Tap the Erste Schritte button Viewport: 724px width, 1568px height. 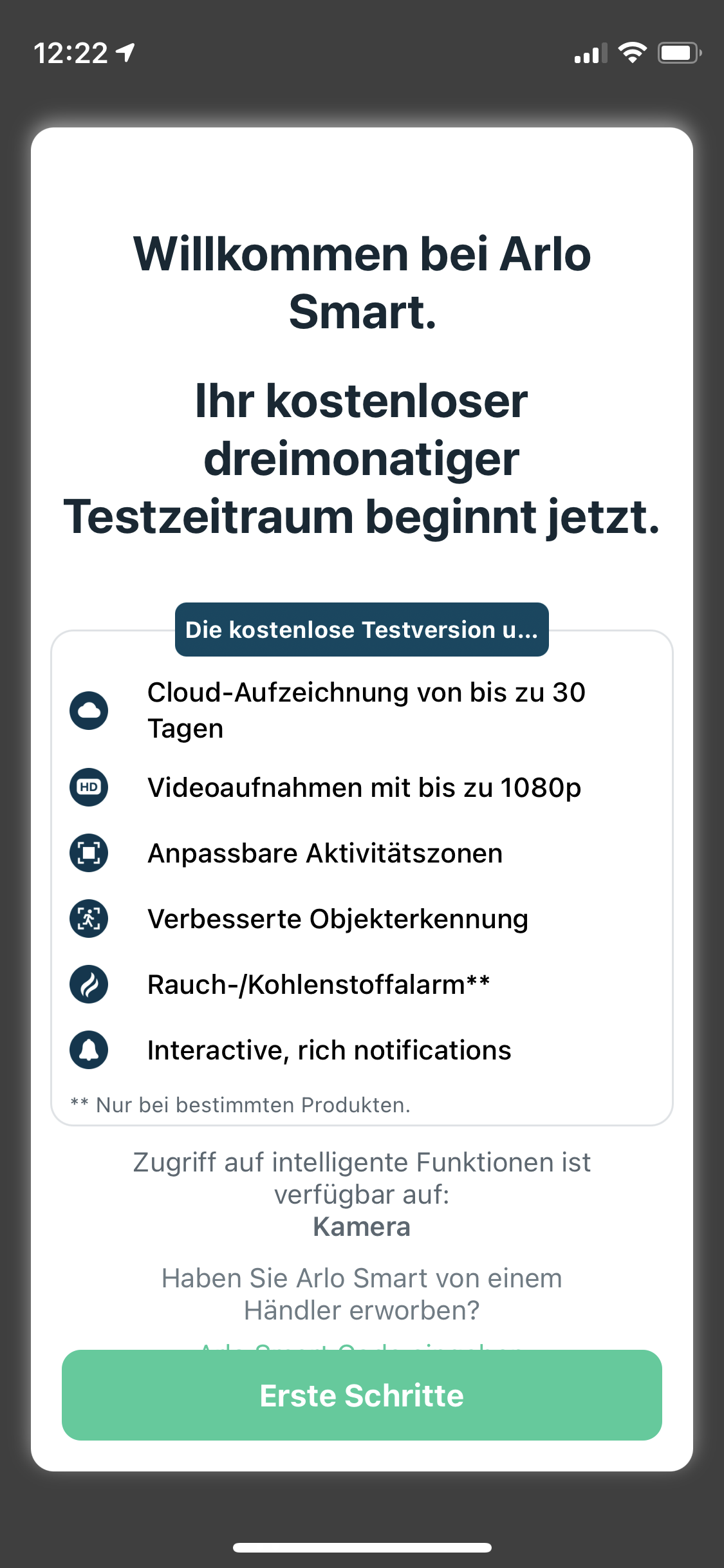(x=362, y=1395)
